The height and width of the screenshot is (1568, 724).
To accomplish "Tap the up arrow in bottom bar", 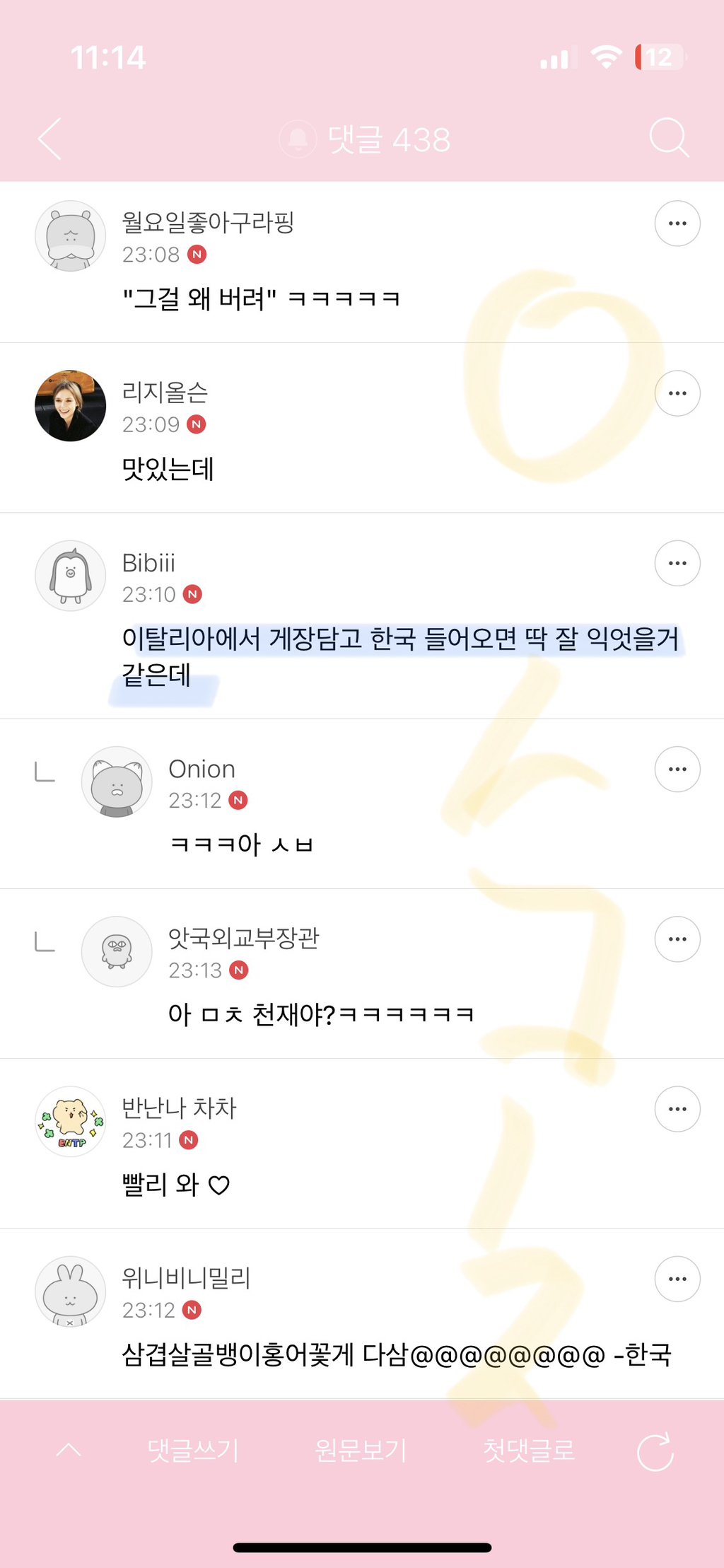I will click(x=69, y=1450).
